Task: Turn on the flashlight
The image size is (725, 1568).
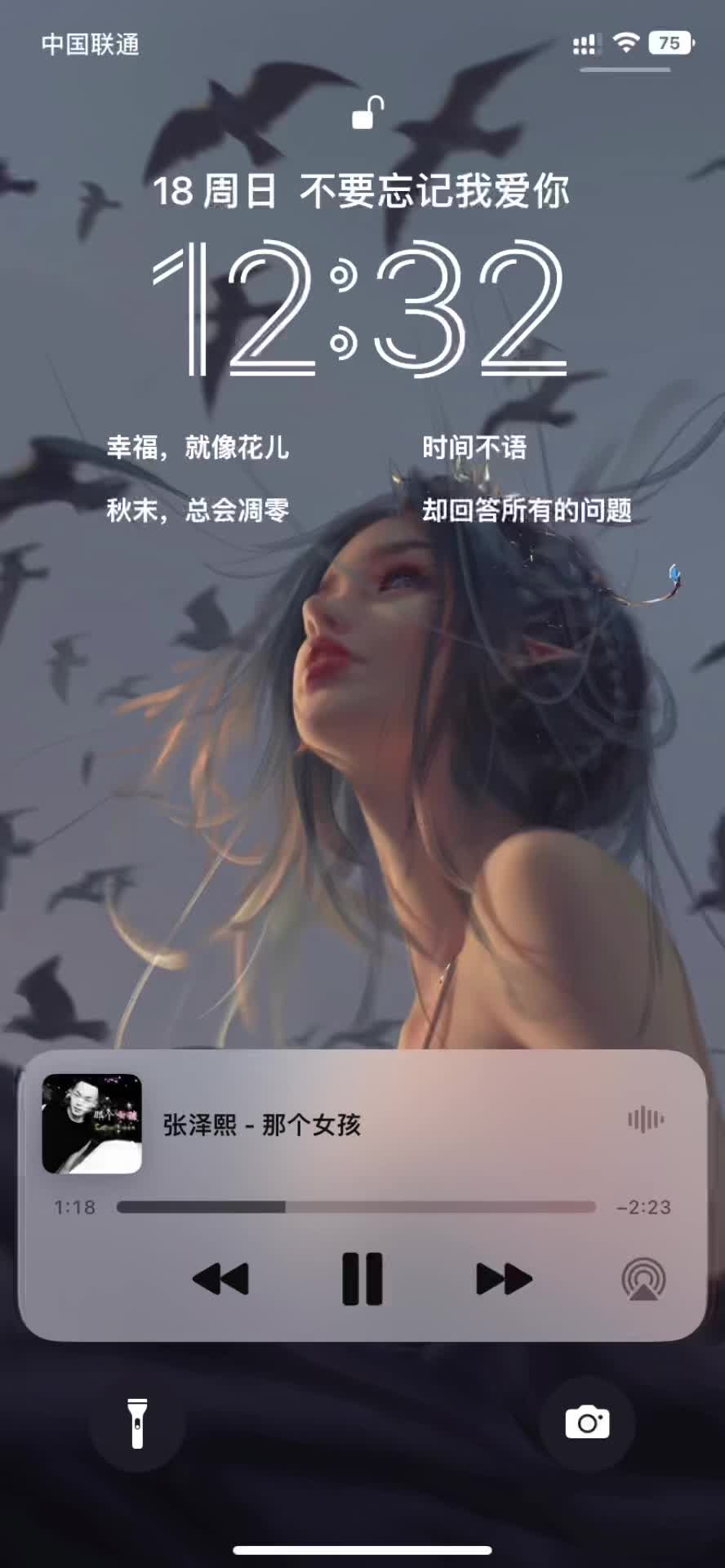Action: pyautogui.click(x=137, y=1423)
